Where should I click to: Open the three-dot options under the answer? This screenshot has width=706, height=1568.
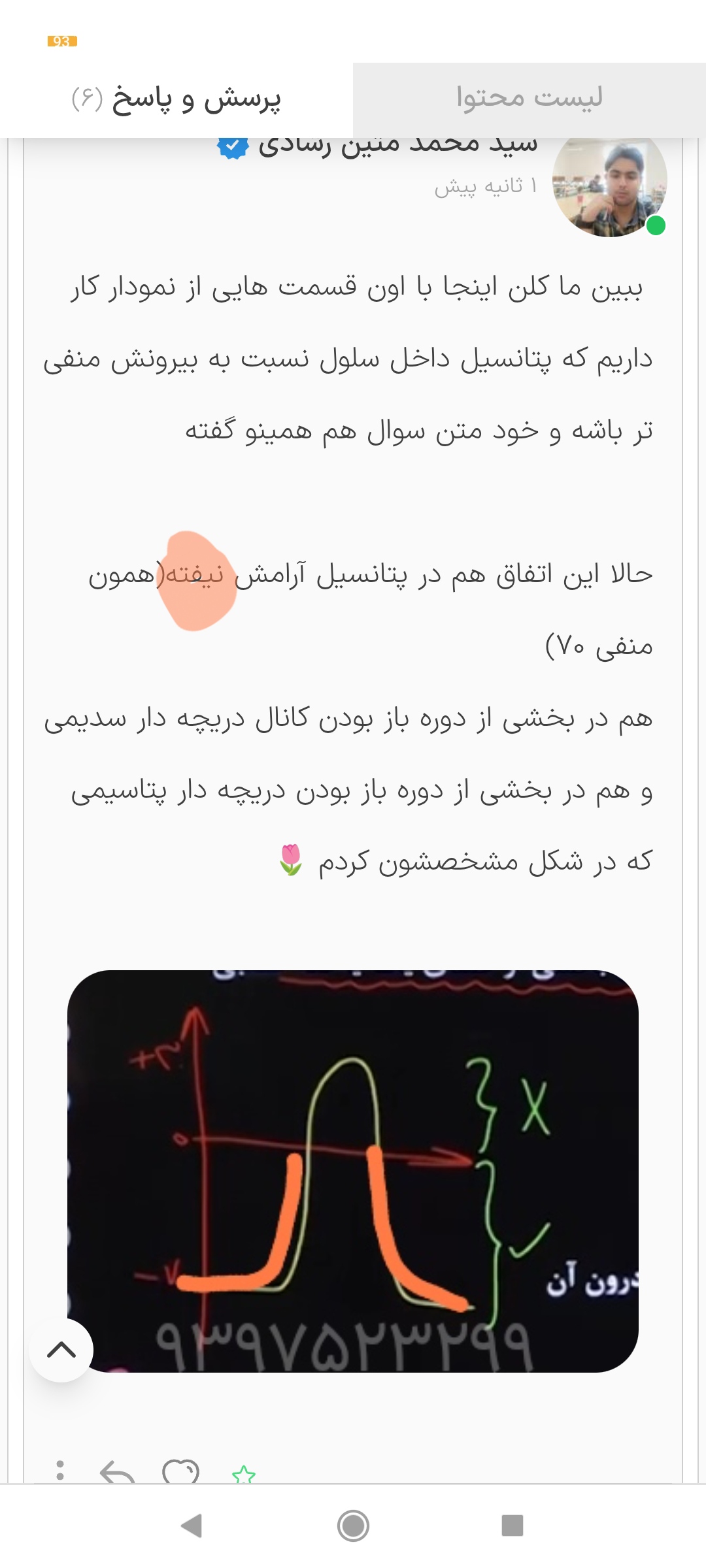coord(60,1471)
